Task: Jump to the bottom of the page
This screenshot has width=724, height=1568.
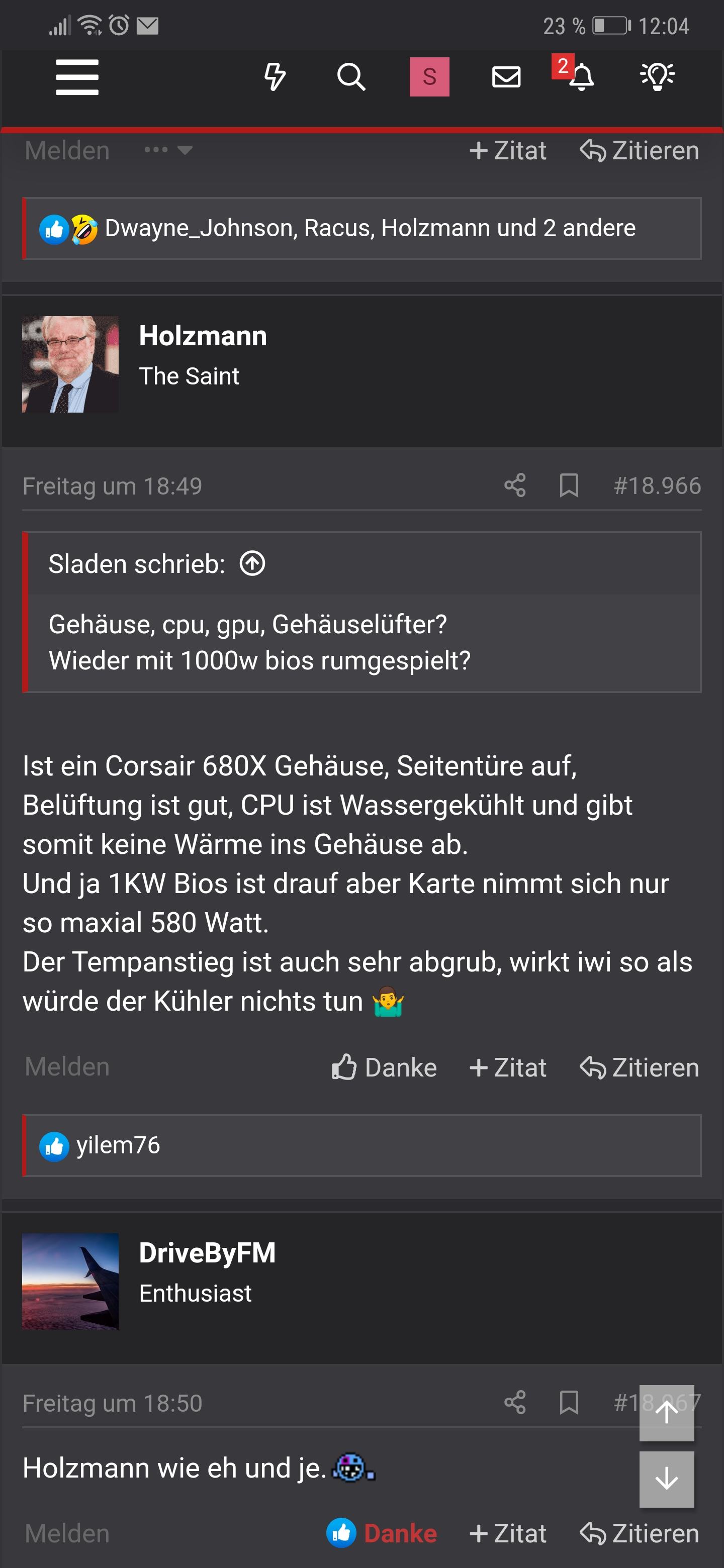Action: point(666,1479)
